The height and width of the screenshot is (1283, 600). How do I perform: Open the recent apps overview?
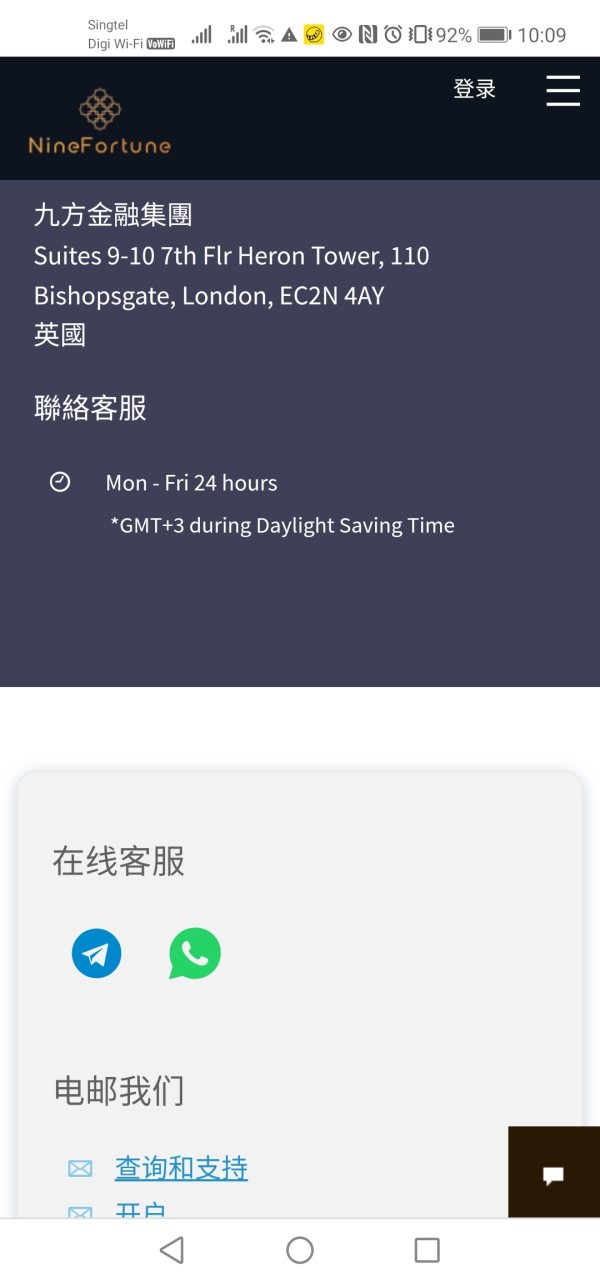click(427, 1250)
